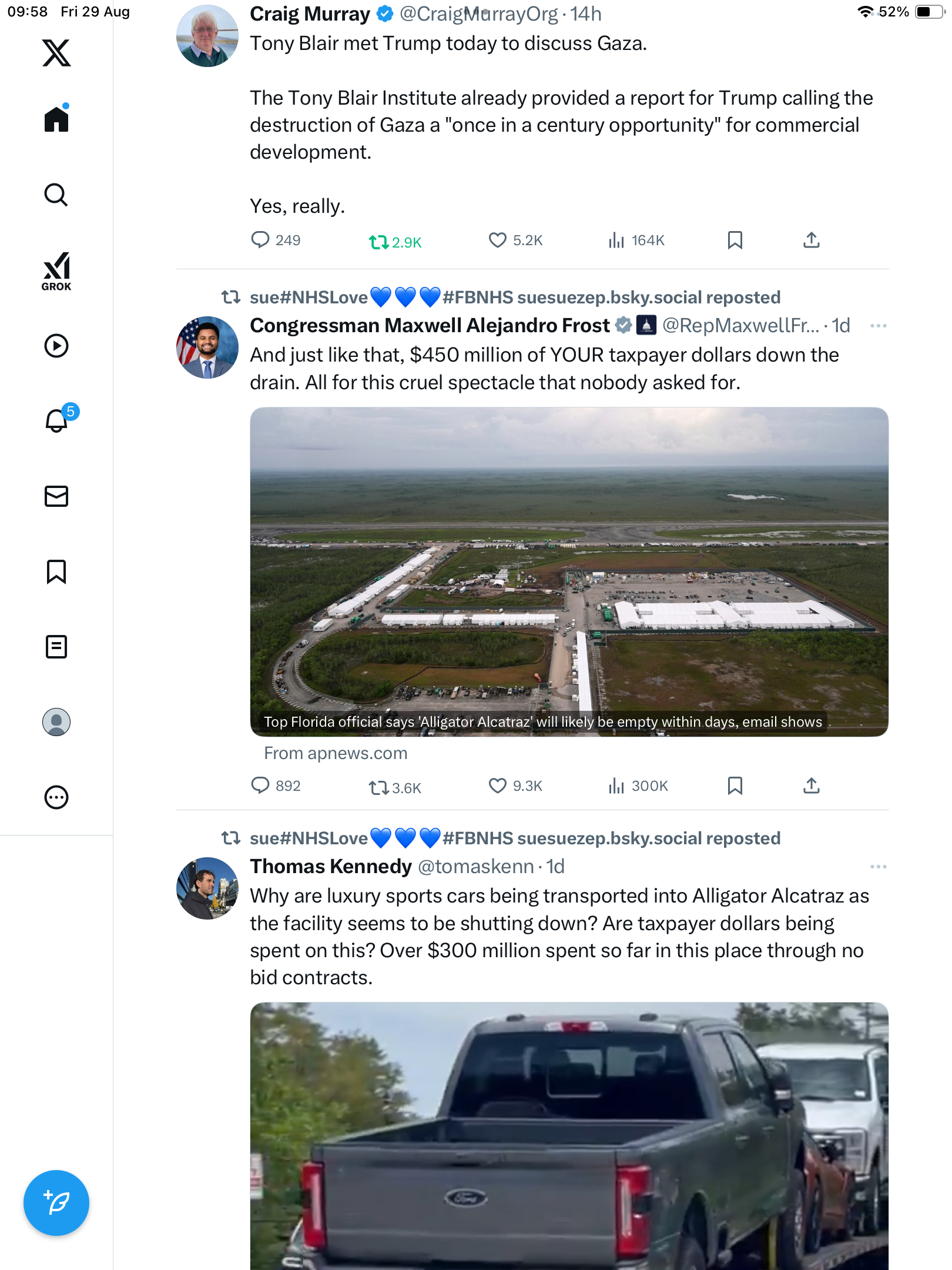
Task: Bookmark Craig Murray's post
Action: pyautogui.click(x=735, y=240)
